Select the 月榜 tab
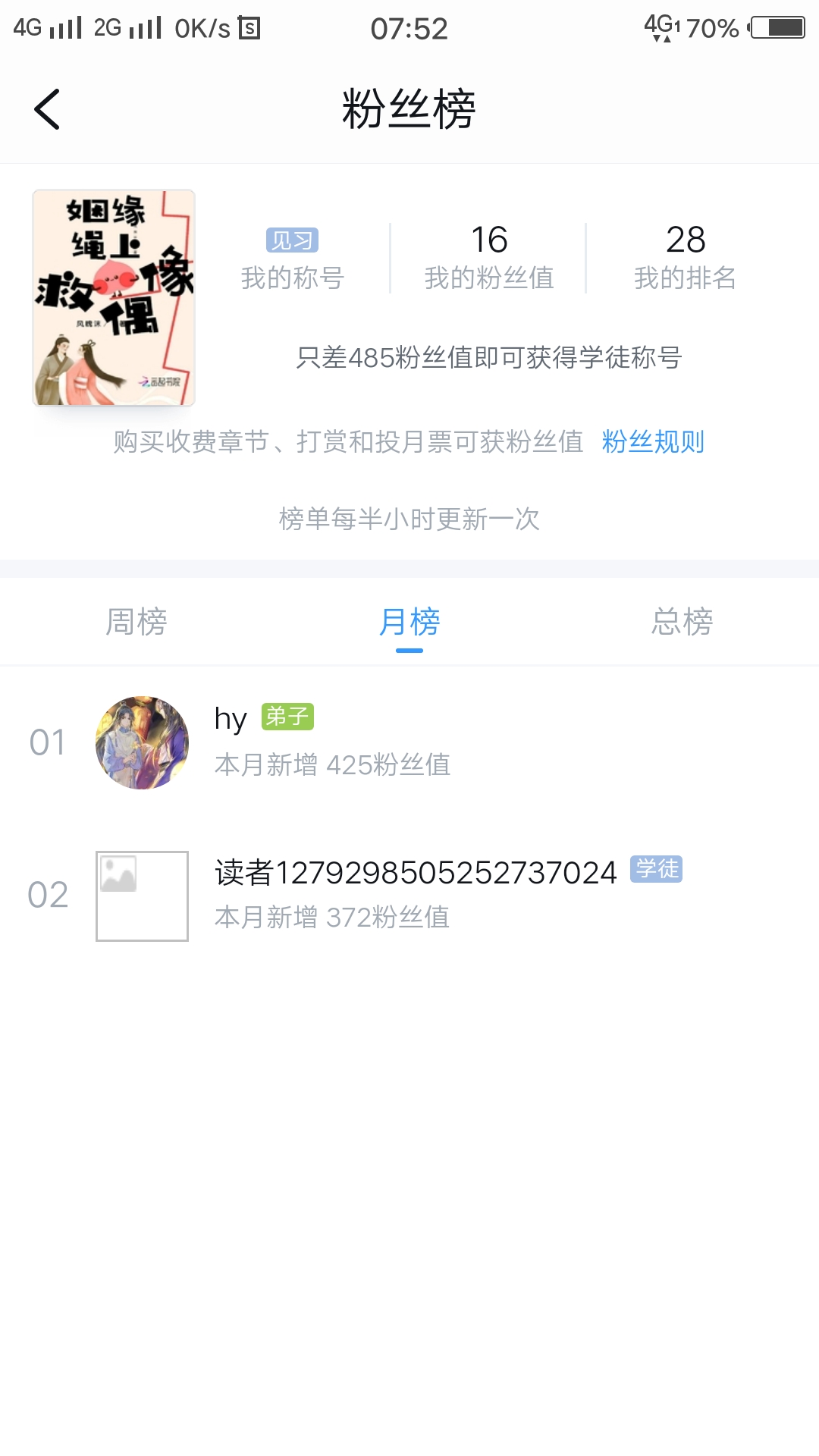This screenshot has width=819, height=1456. point(409,622)
